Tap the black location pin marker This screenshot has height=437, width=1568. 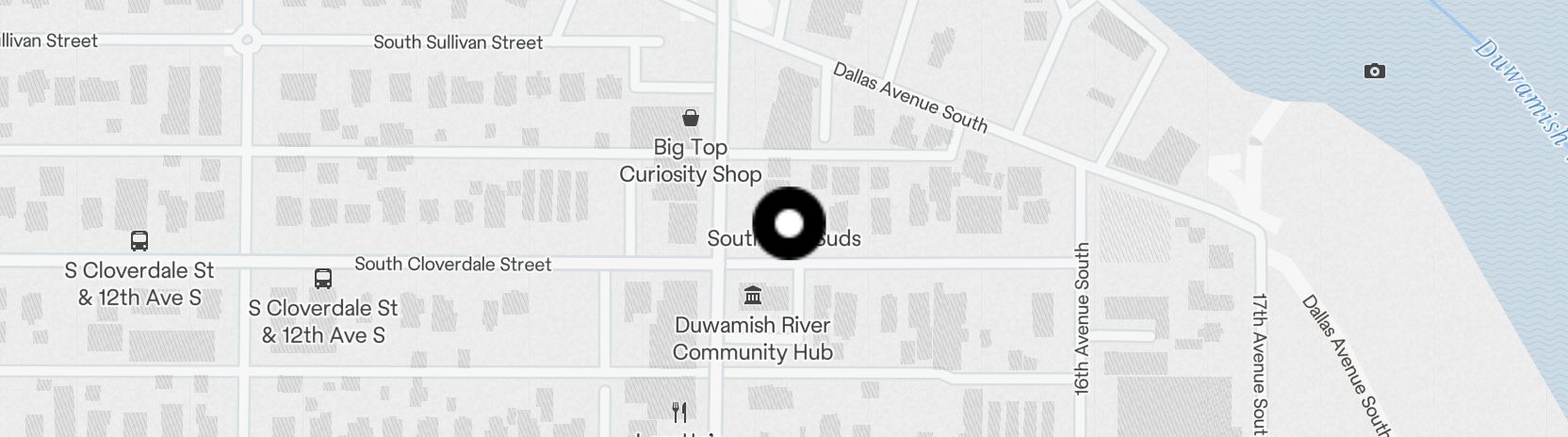(789, 224)
